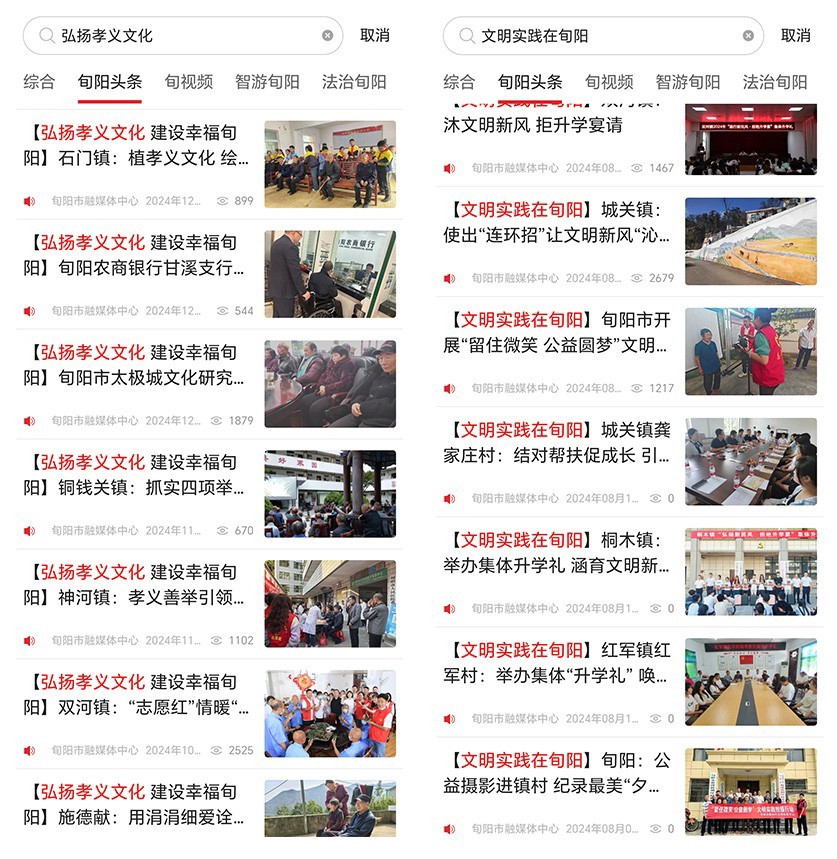Image resolution: width=837 pixels, height=859 pixels.
Task: Play audio for the 石门镇 article
Action: click(x=29, y=201)
